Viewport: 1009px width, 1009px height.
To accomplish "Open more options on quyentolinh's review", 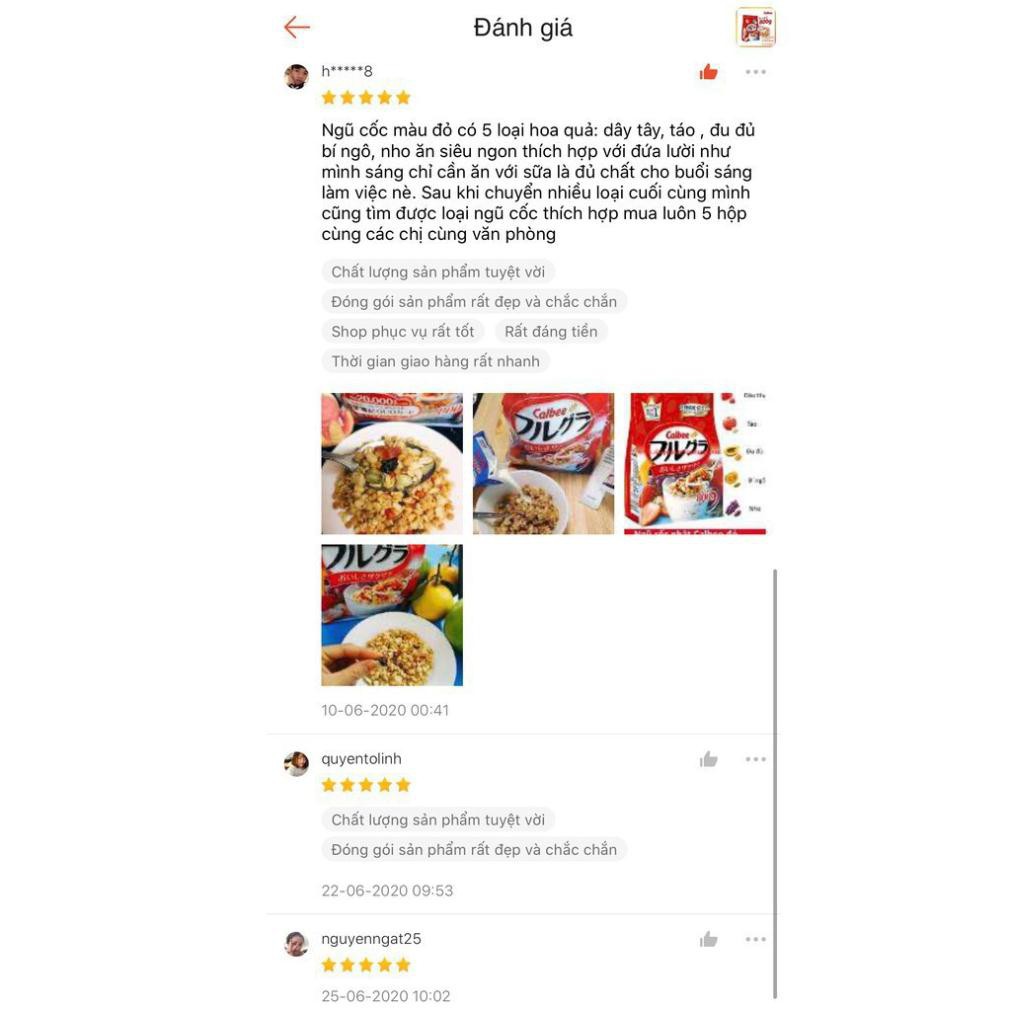I will point(755,760).
